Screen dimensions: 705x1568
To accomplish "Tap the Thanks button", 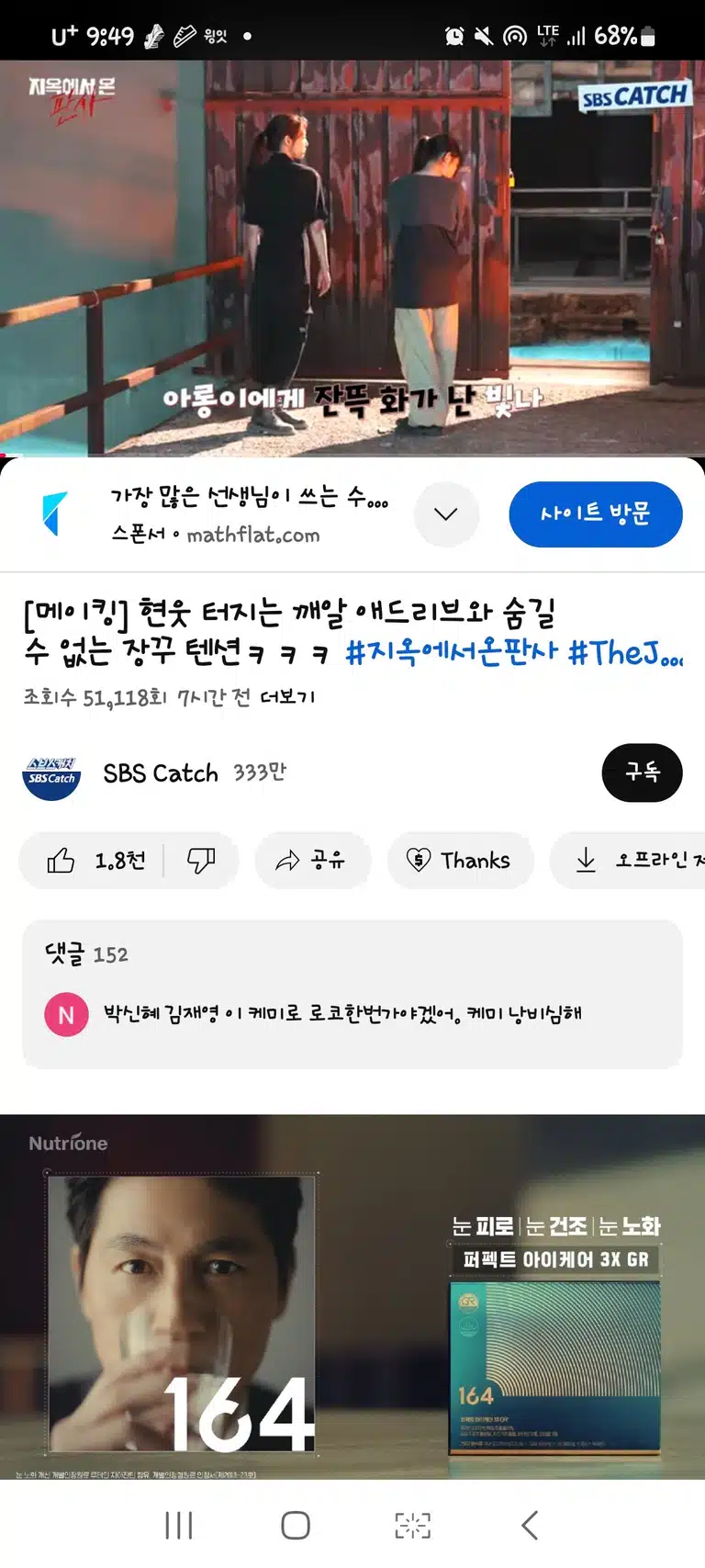I will [x=460, y=861].
